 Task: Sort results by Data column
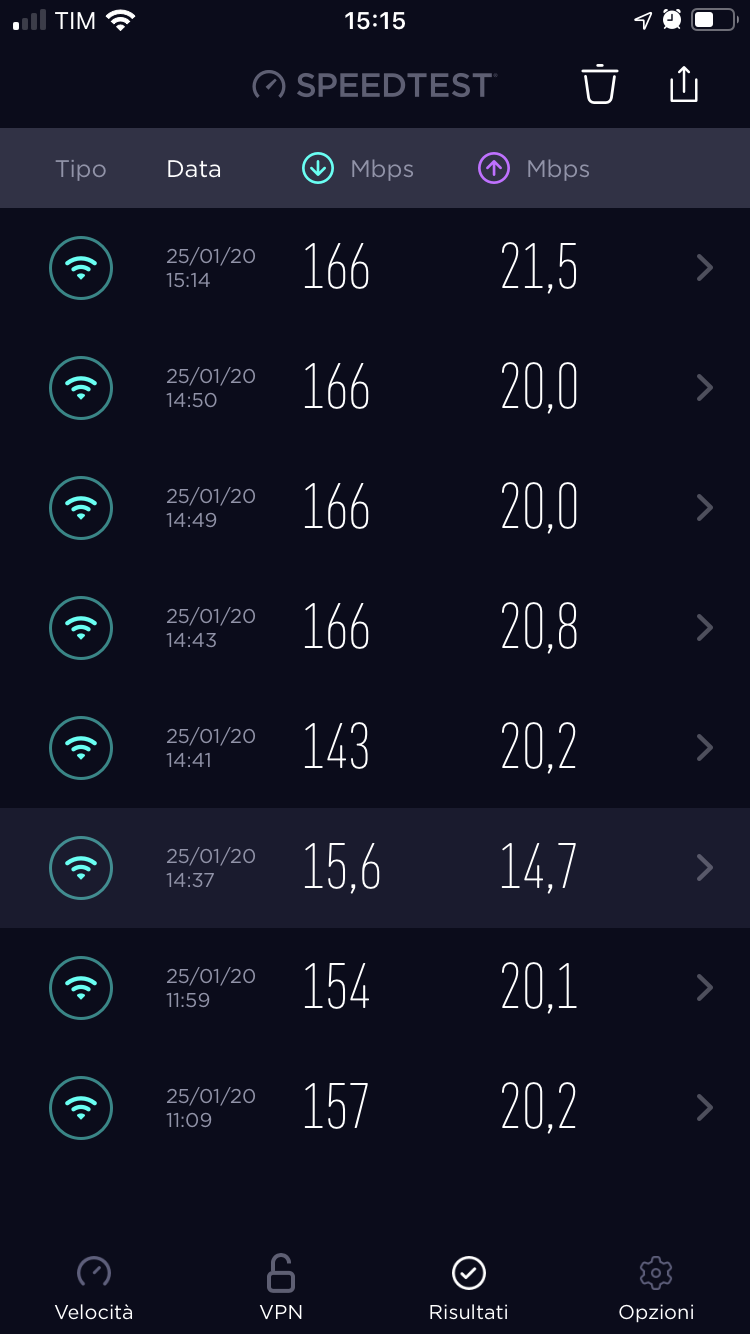click(194, 169)
